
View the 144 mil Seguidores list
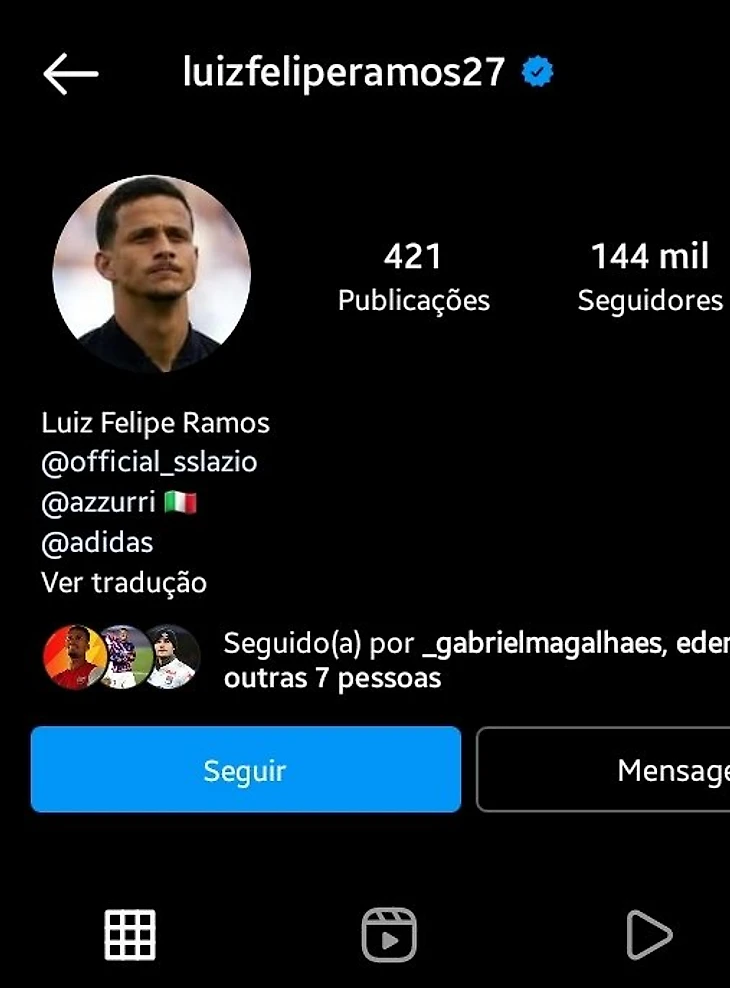point(650,277)
